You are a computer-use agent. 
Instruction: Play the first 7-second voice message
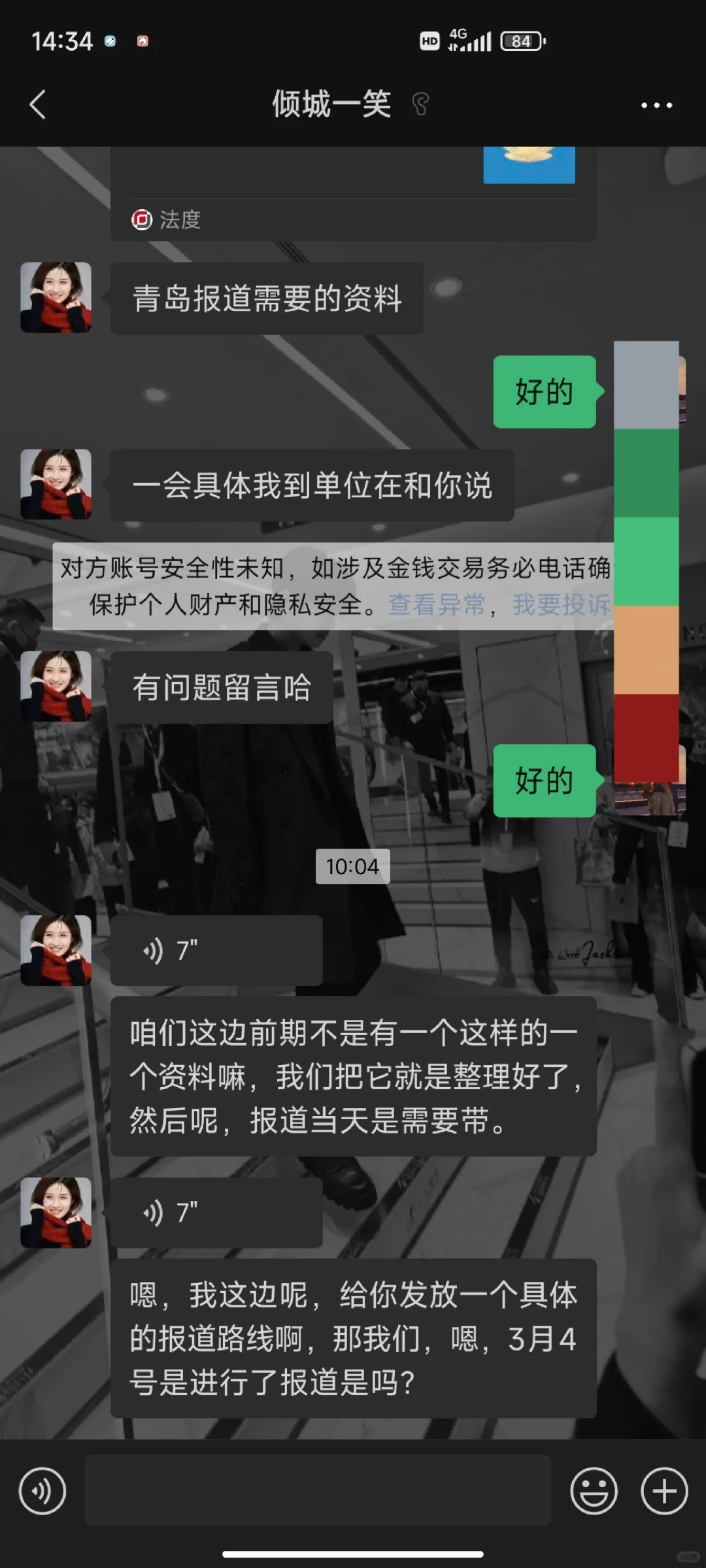coord(216,951)
